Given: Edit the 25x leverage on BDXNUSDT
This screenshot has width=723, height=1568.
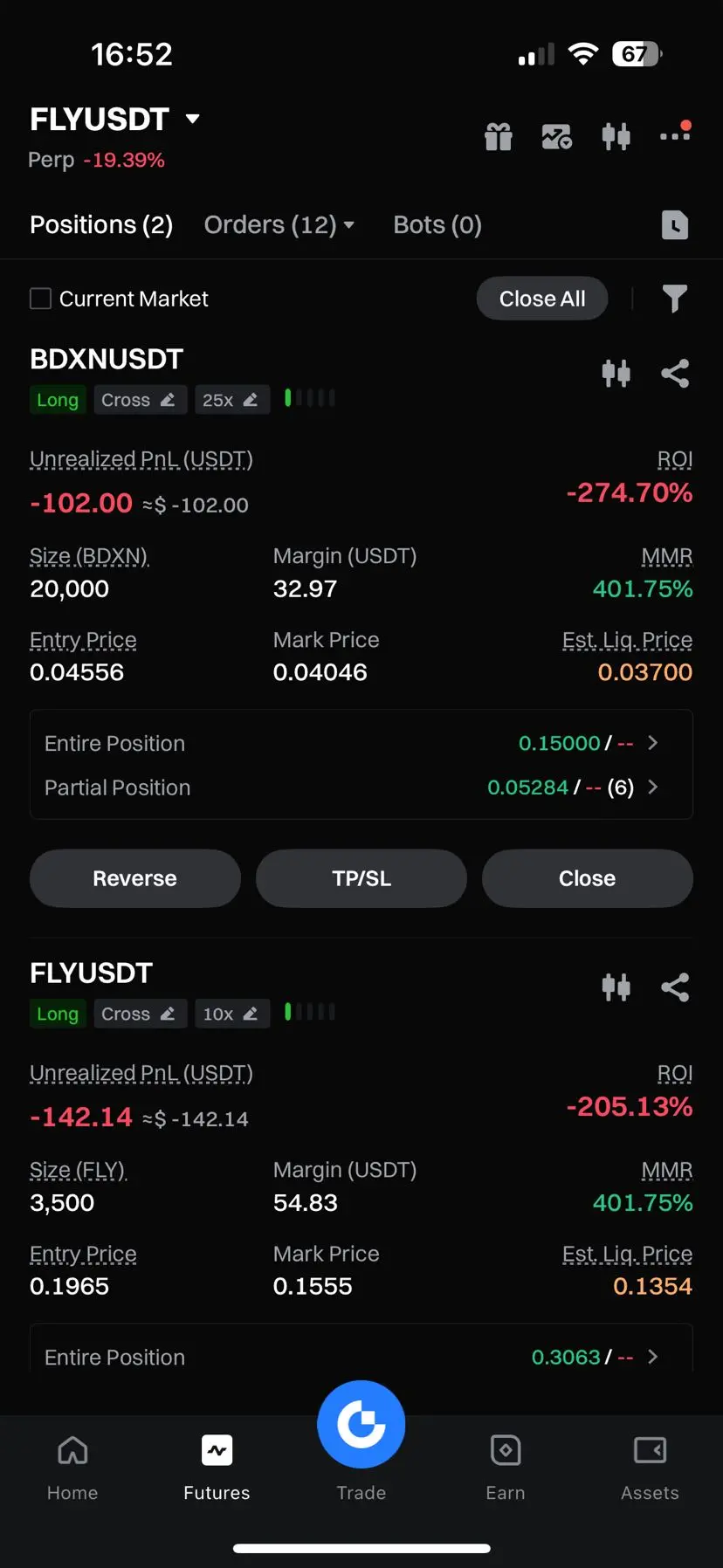Looking at the screenshot, I should click(231, 400).
